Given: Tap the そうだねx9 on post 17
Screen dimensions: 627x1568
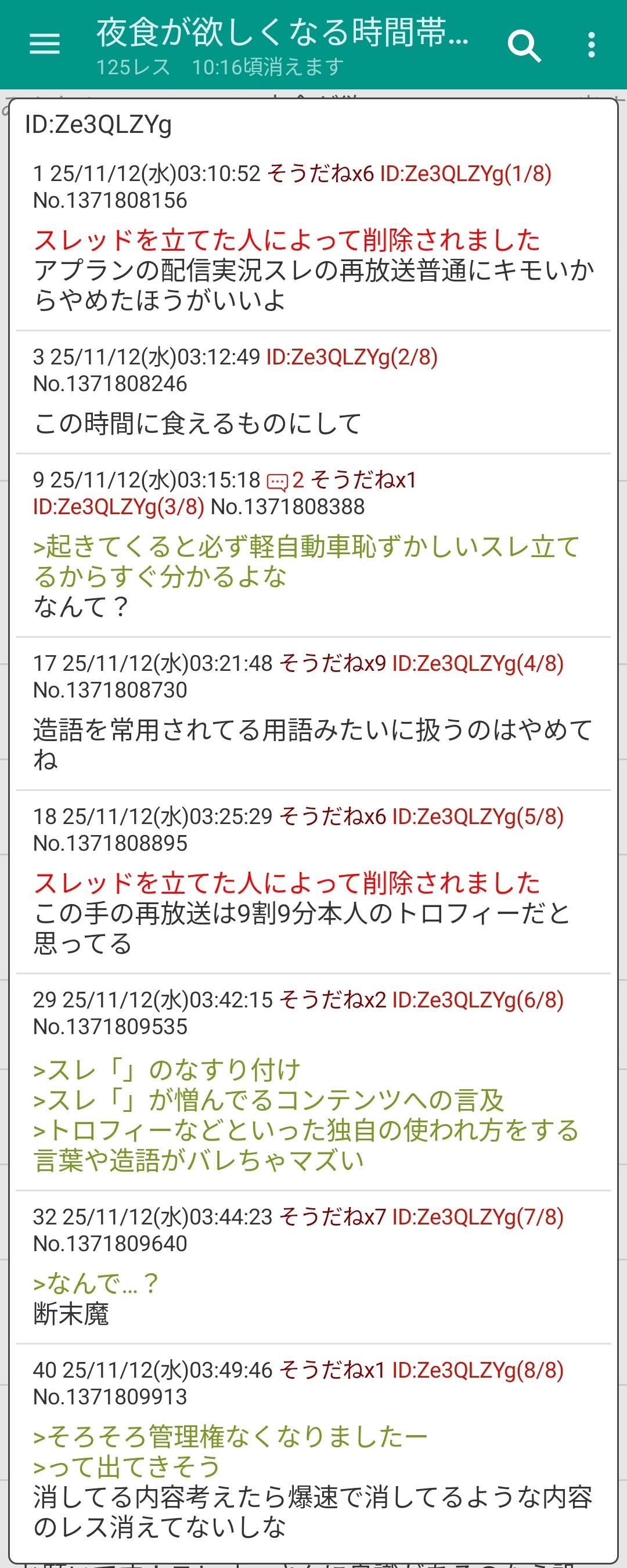Looking at the screenshot, I should [x=333, y=663].
